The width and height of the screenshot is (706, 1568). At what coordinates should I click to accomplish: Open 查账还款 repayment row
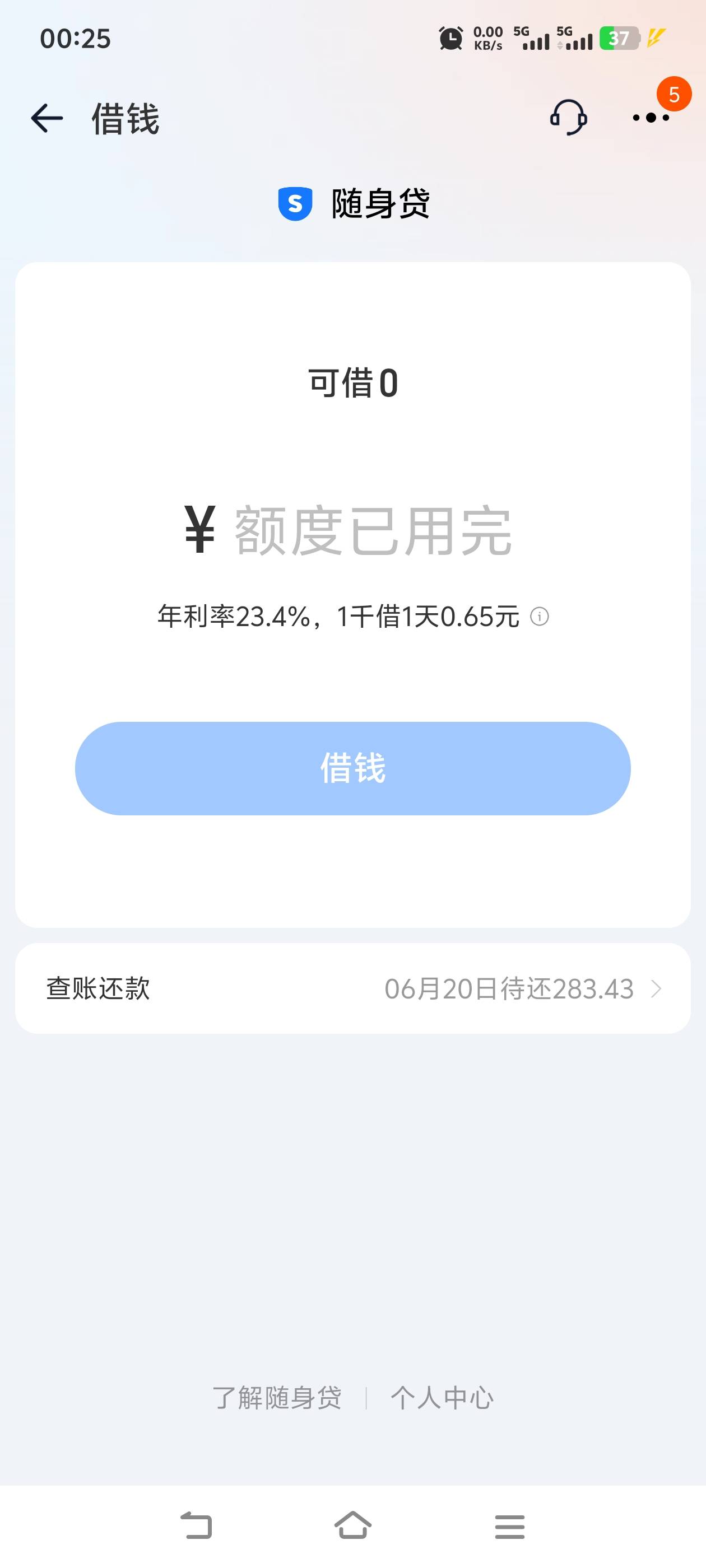(352, 988)
